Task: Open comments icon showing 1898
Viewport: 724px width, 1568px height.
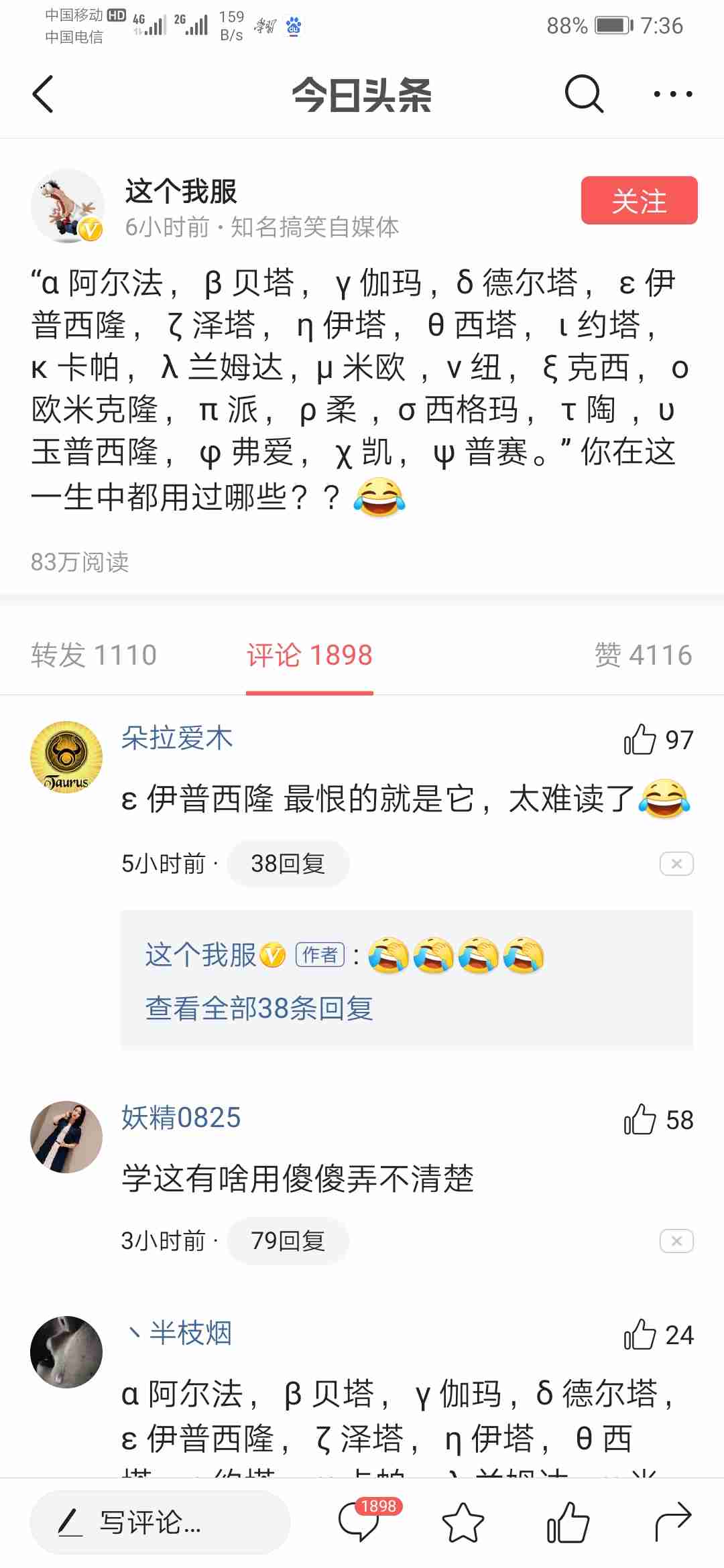Action: pos(361,1521)
